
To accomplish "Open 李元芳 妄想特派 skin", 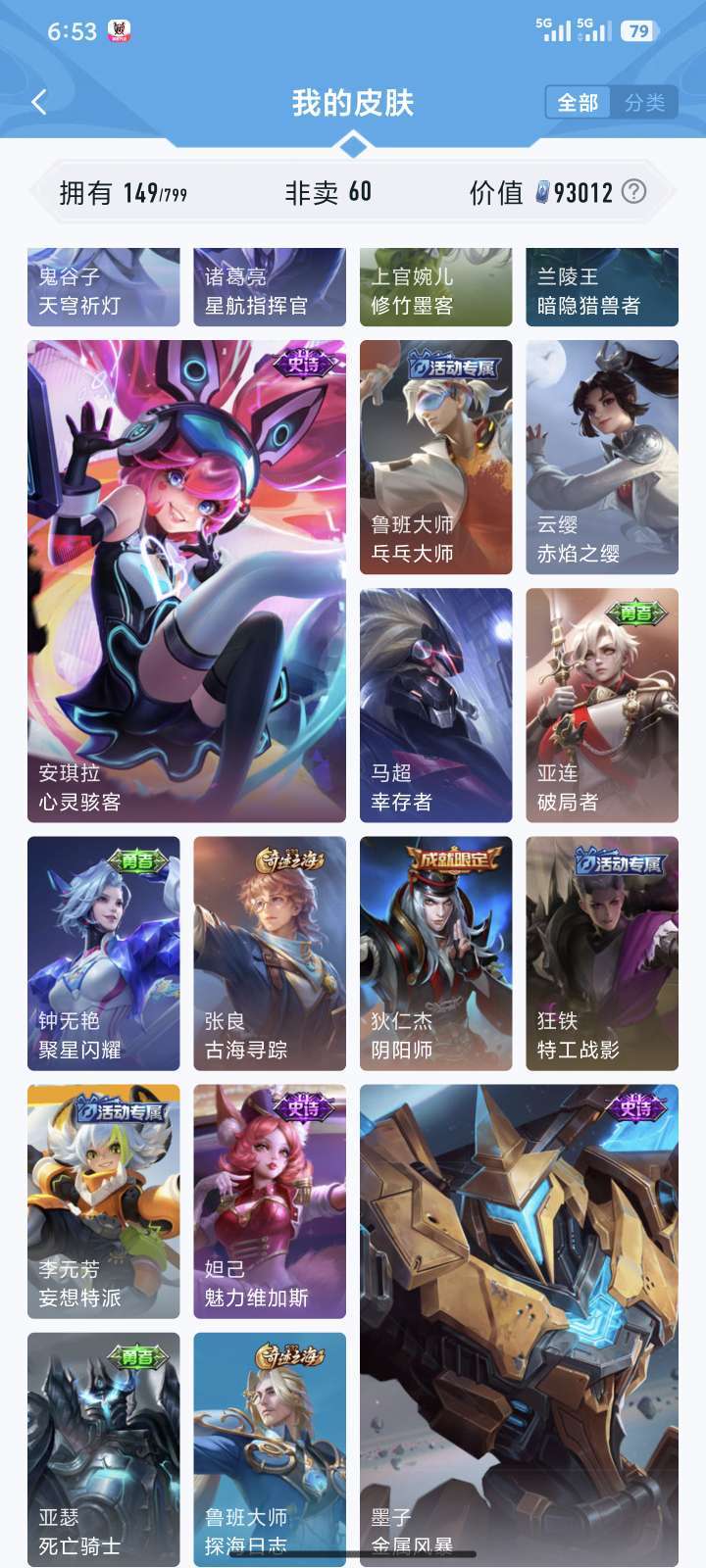I will (104, 1200).
